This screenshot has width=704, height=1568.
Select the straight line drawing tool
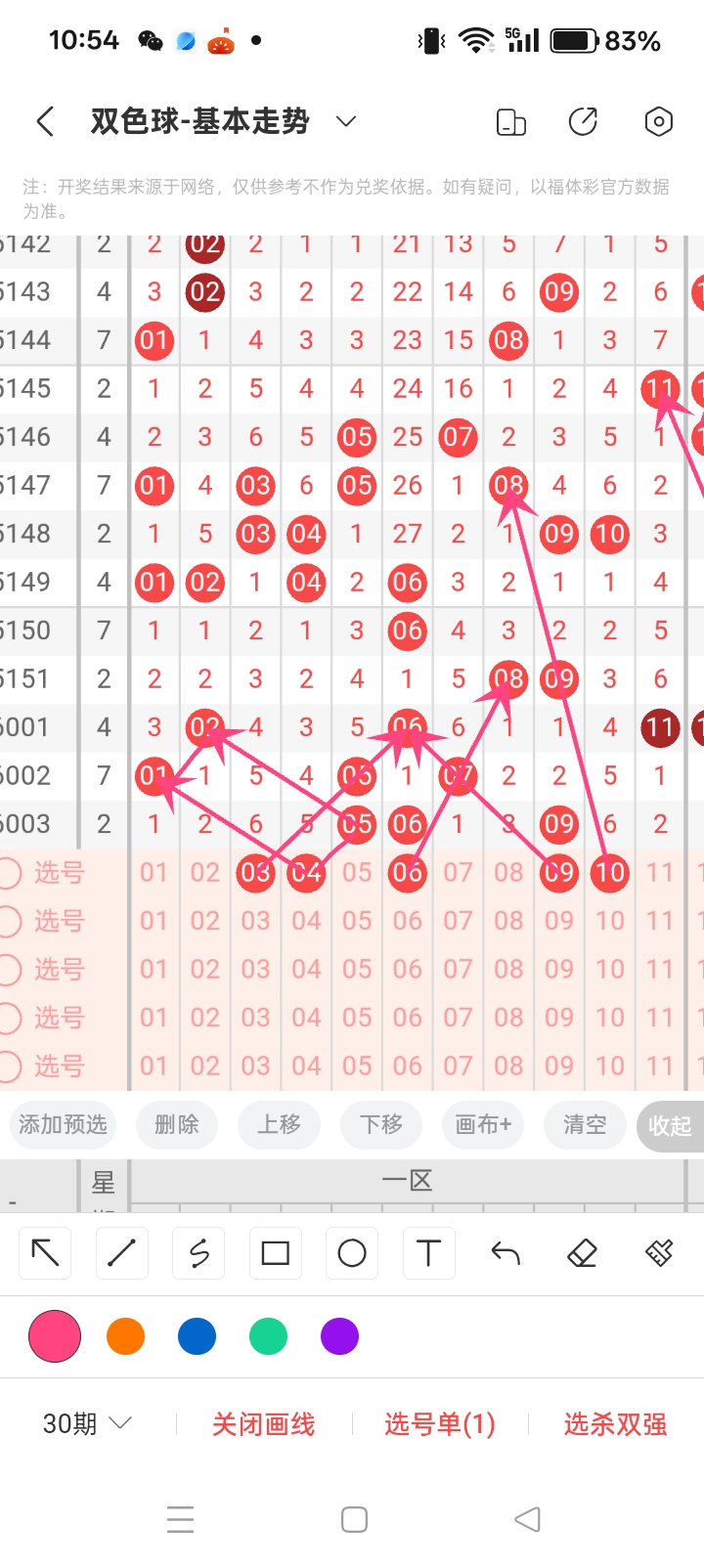[121, 1252]
